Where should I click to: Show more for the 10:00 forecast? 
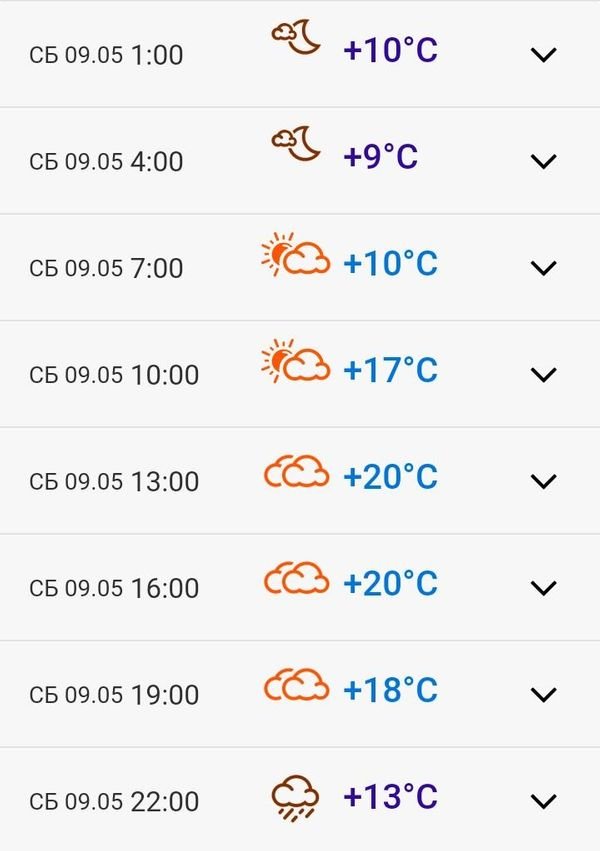click(x=543, y=375)
